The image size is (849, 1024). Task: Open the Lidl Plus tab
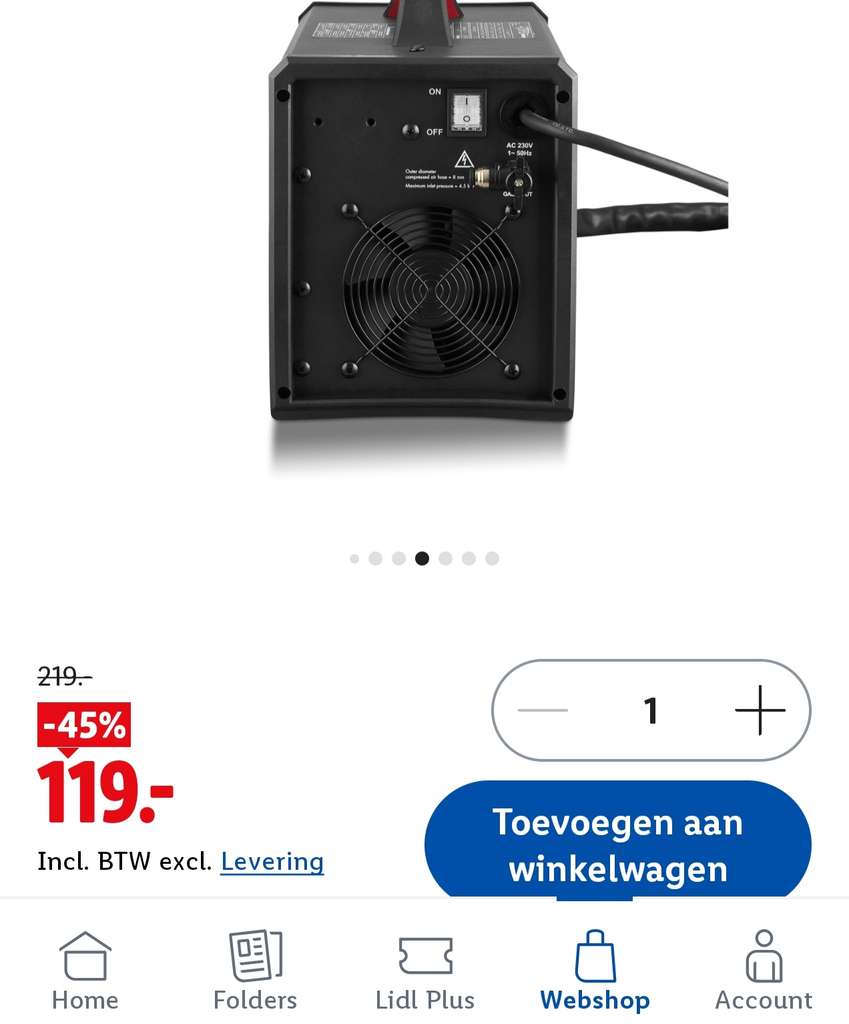(x=424, y=970)
